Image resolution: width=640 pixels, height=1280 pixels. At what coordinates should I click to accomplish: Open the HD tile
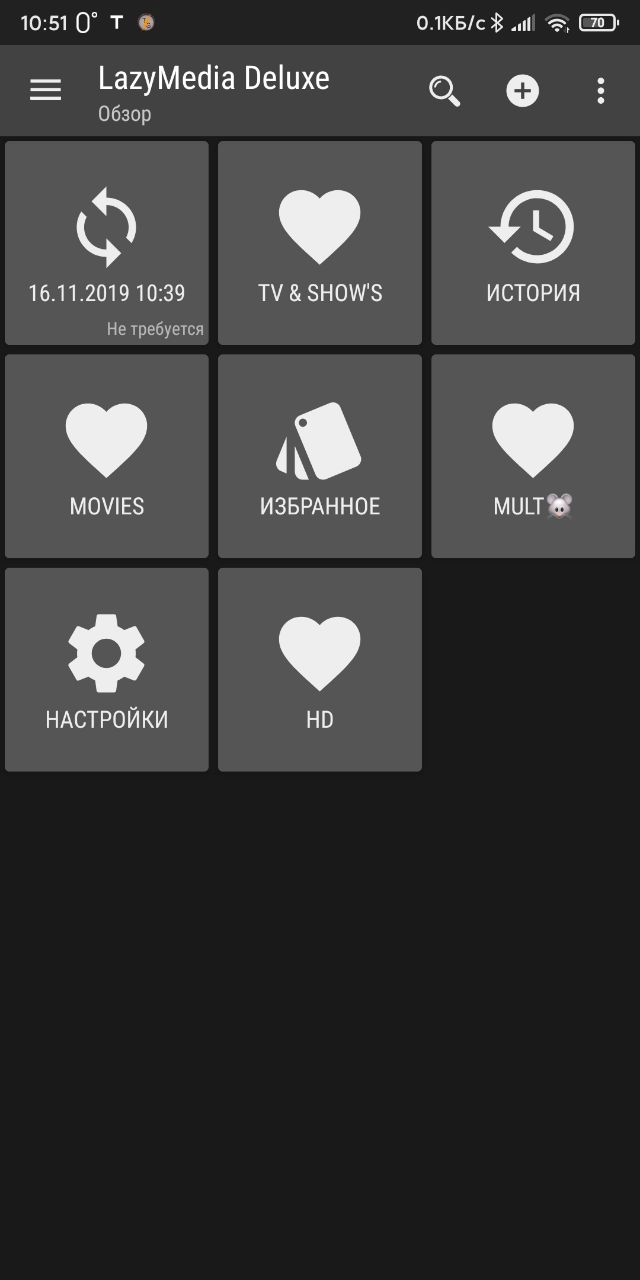[x=320, y=669]
